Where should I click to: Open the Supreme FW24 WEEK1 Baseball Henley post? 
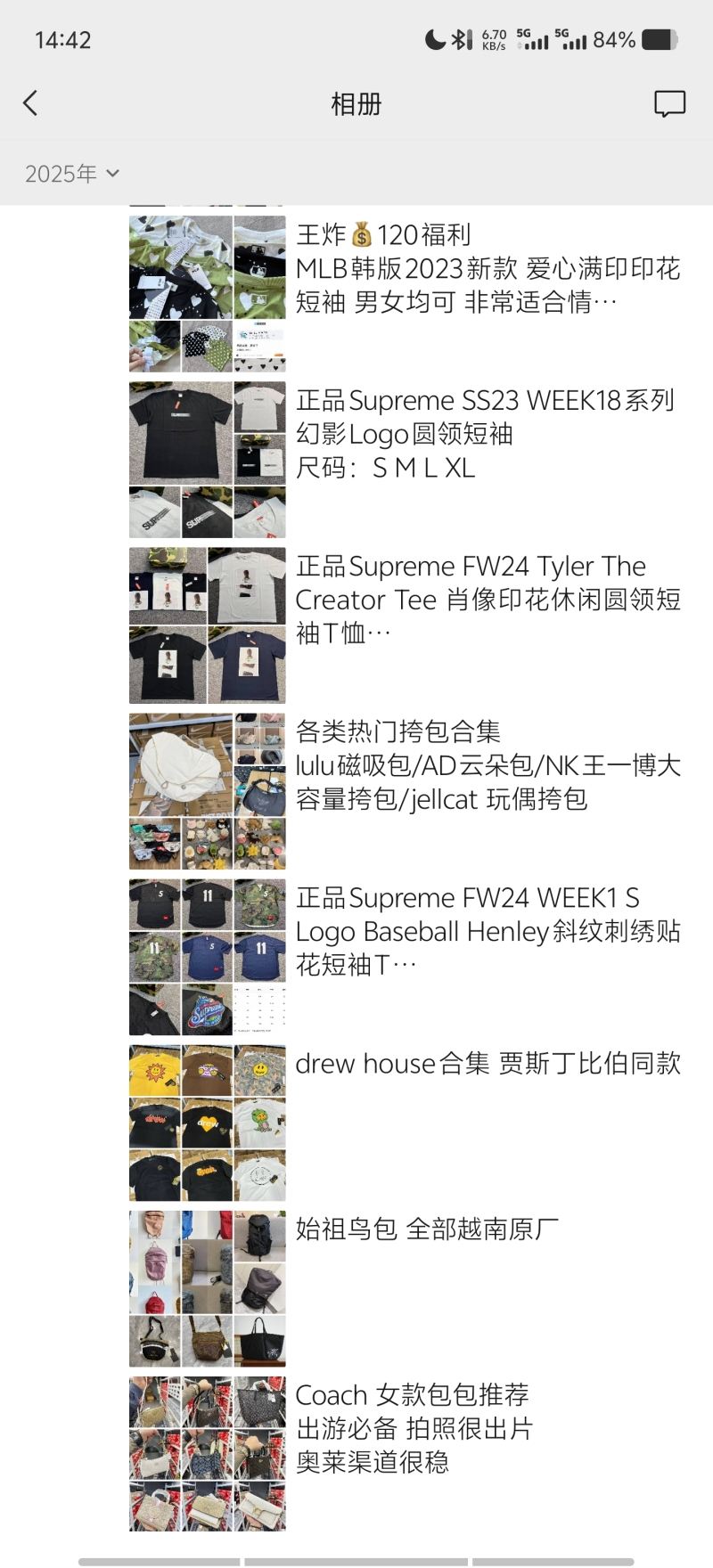(x=488, y=931)
